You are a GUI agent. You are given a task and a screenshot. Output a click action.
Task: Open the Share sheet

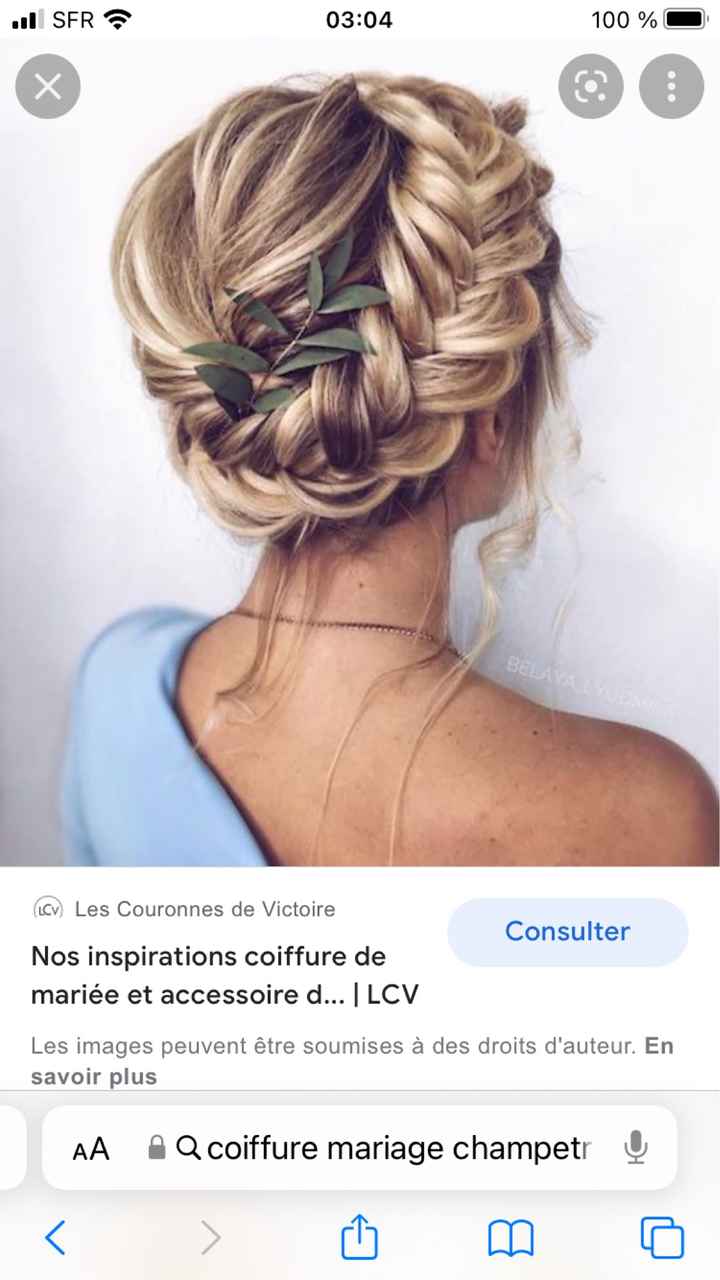(x=359, y=1237)
